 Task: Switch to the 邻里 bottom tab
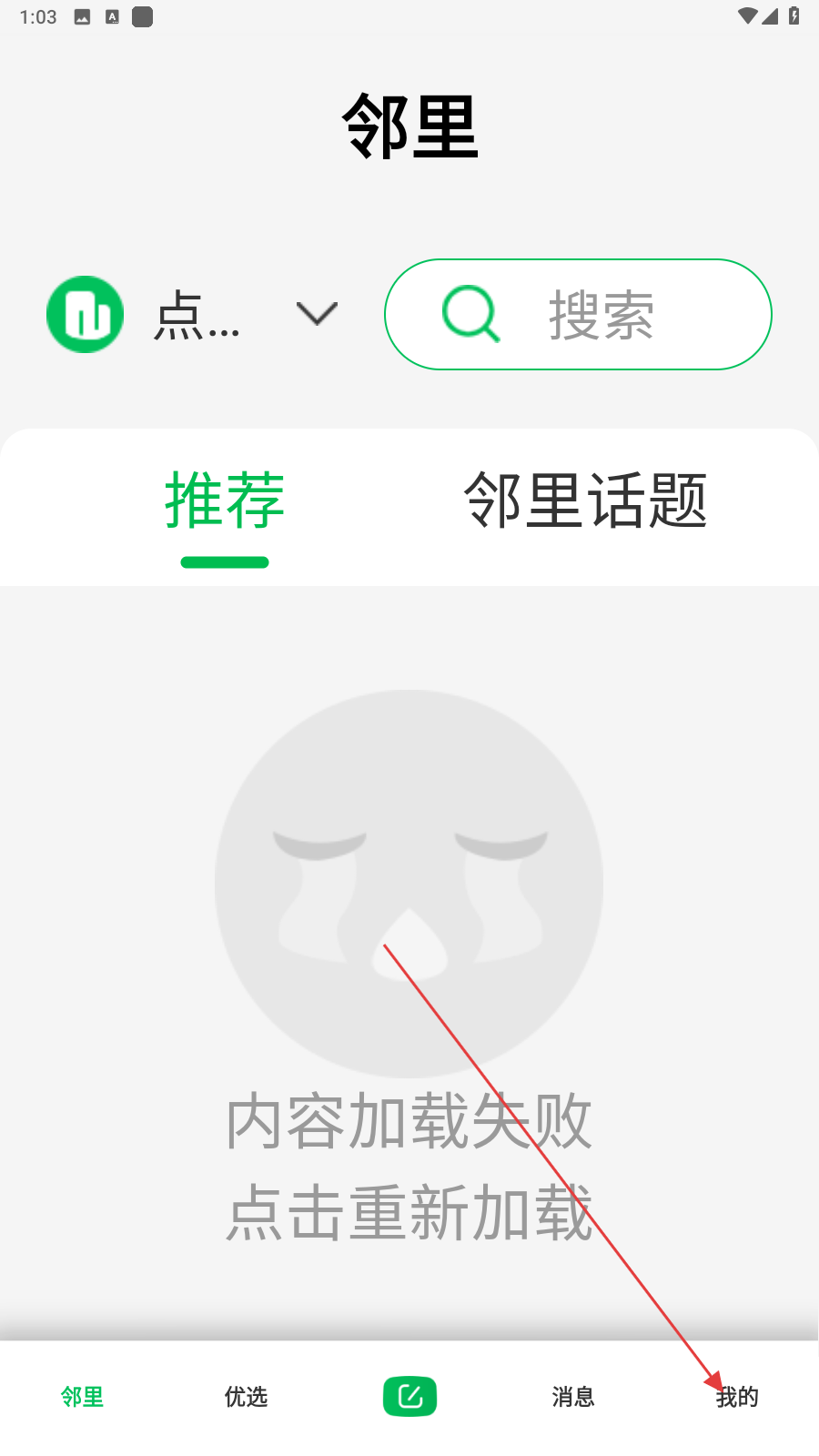click(82, 1397)
